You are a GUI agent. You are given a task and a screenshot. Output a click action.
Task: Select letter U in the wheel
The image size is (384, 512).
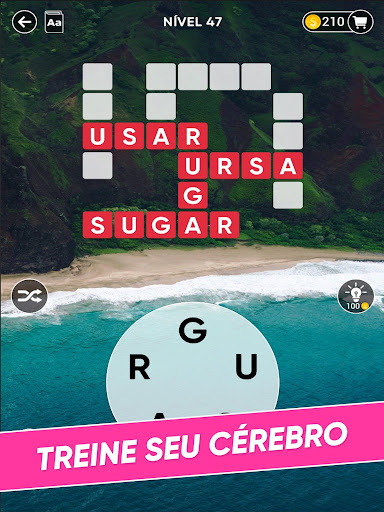coord(246,367)
